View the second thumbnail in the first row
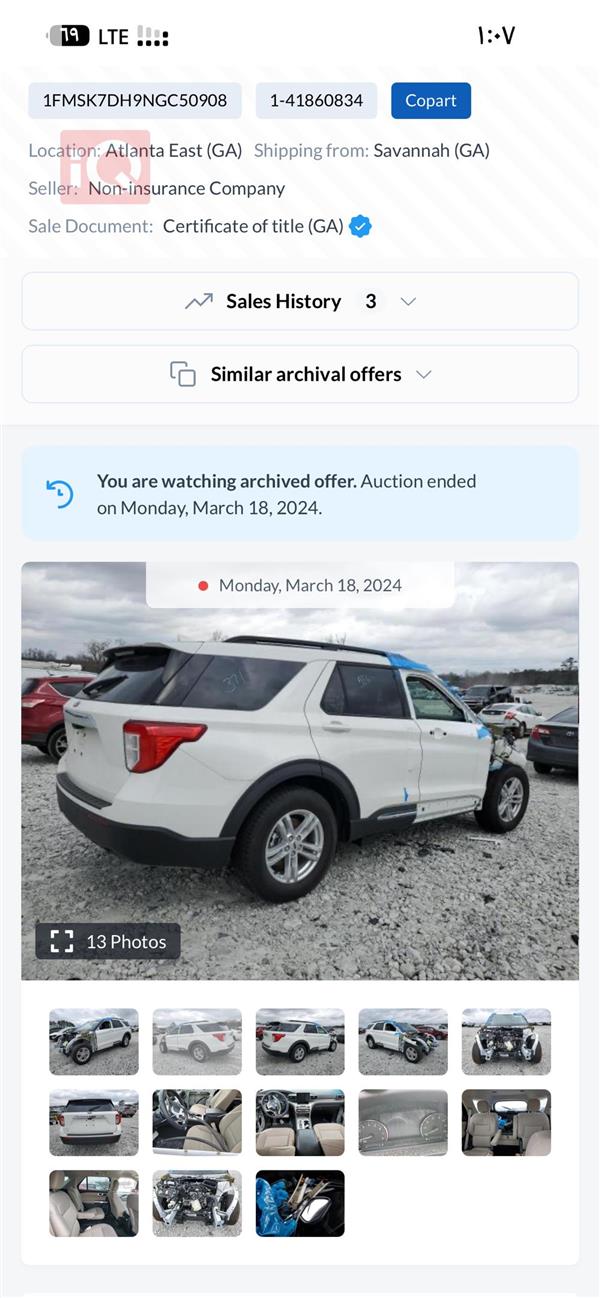This screenshot has width=600, height=1298. point(197,1041)
